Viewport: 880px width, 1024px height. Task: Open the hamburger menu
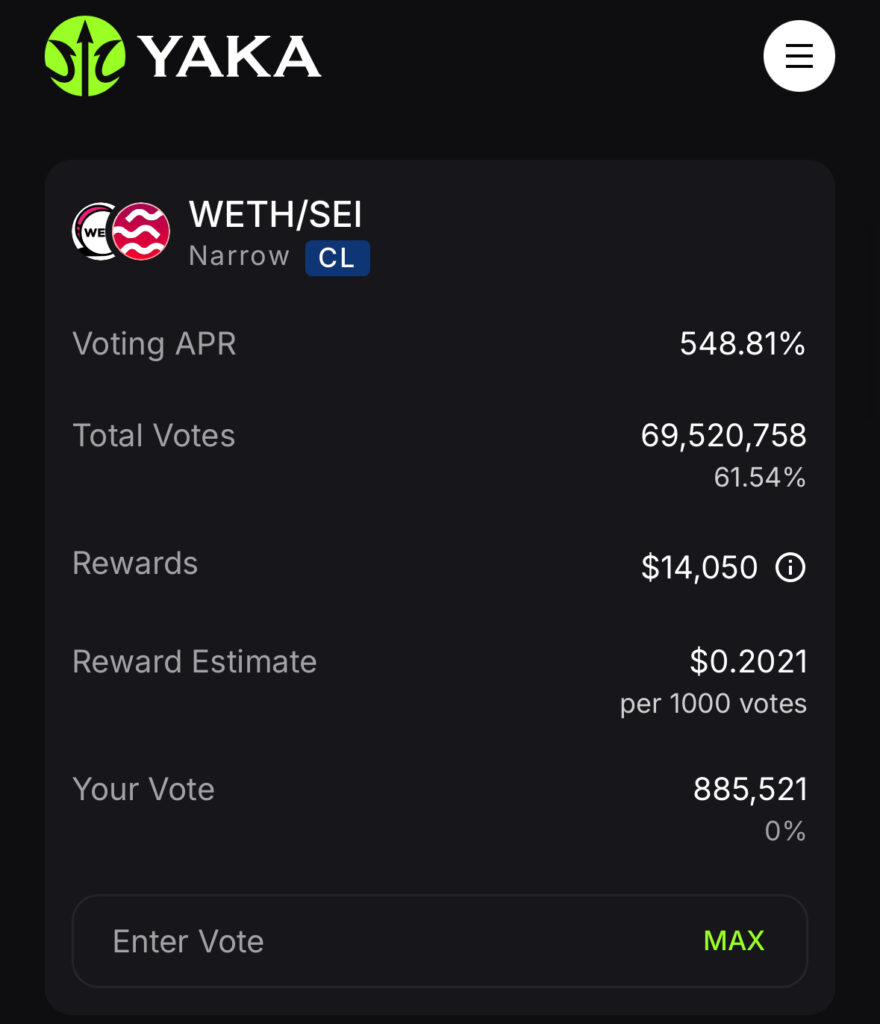pyautogui.click(x=799, y=56)
